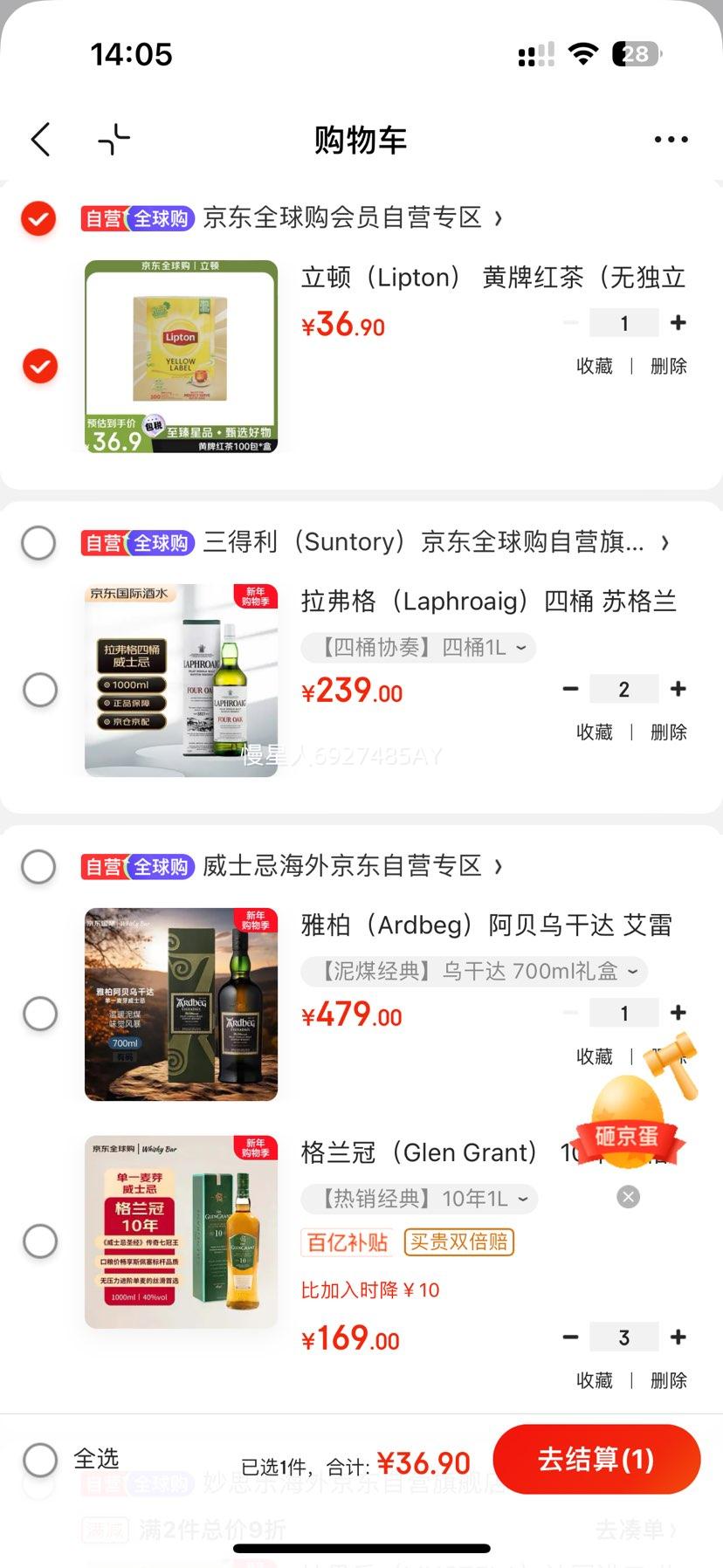Tap the Ardbeg product thumbnail
Viewport: 723px width, 1568px height.
click(x=180, y=1004)
